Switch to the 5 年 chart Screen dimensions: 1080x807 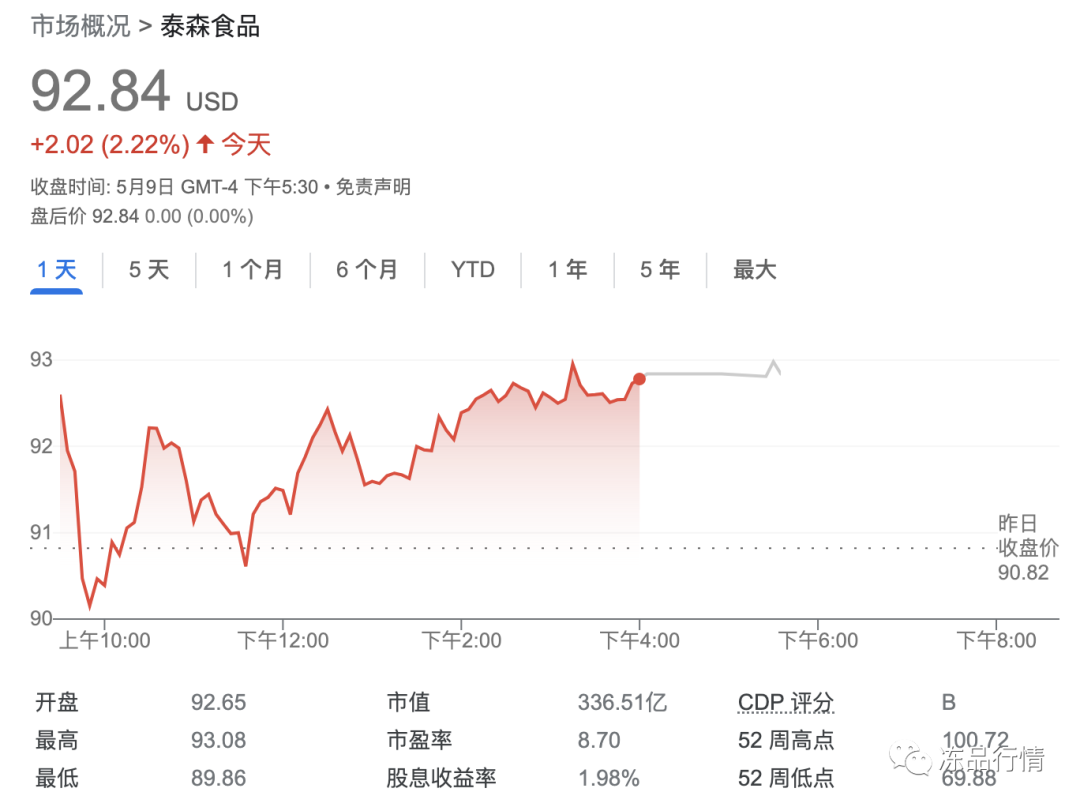coord(660,270)
